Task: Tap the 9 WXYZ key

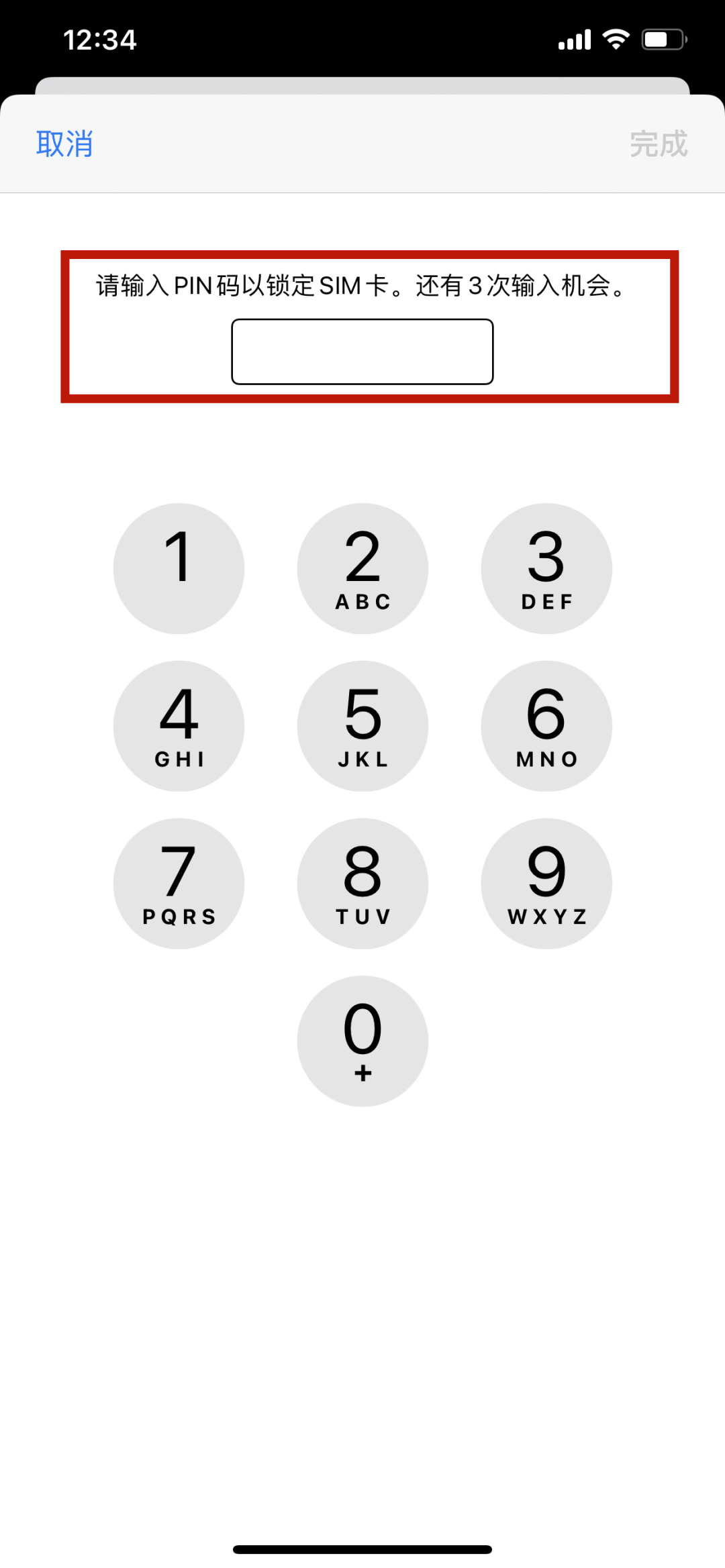Action: click(546, 884)
